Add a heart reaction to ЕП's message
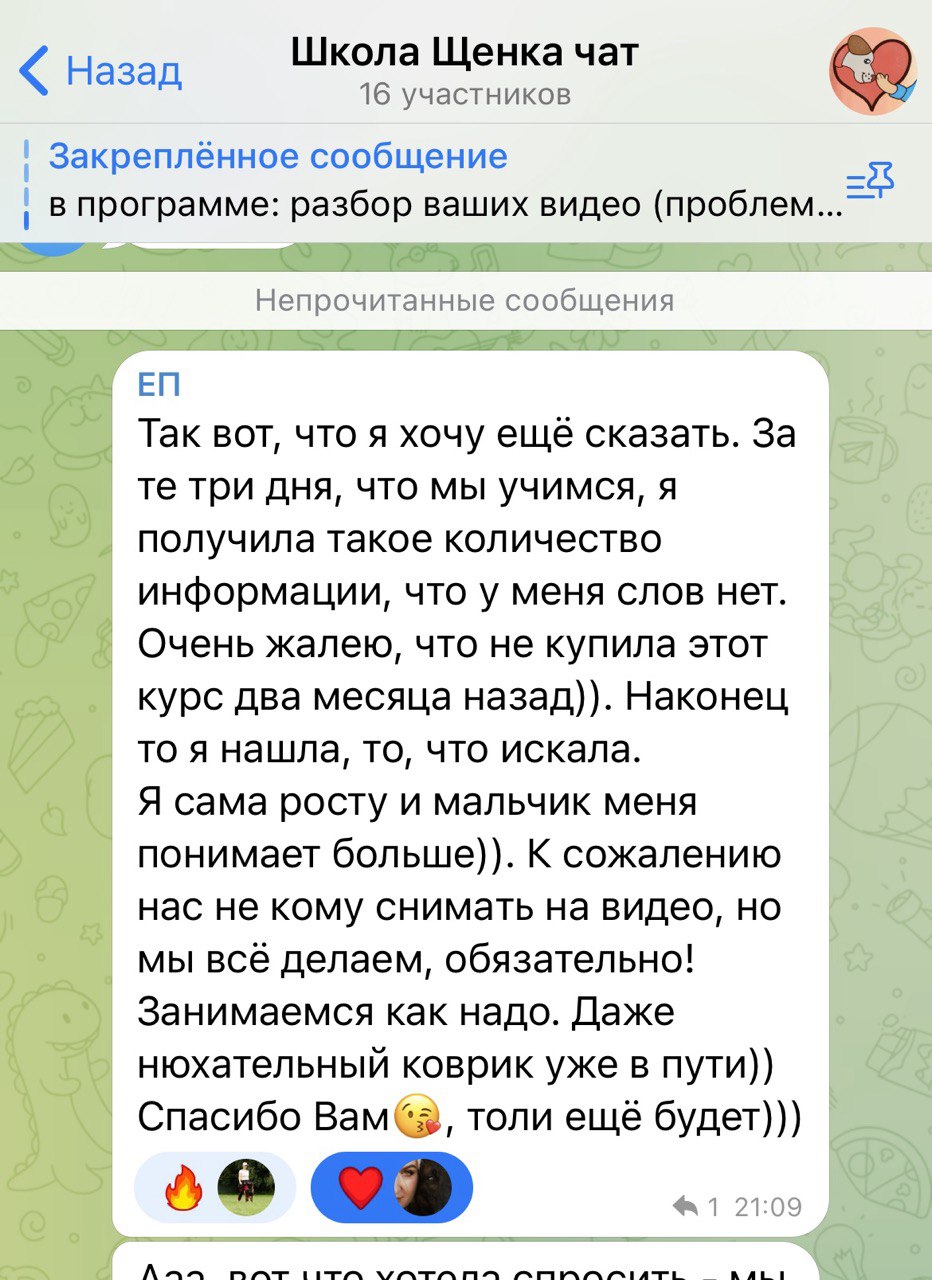The image size is (932, 1280). tap(391, 1188)
